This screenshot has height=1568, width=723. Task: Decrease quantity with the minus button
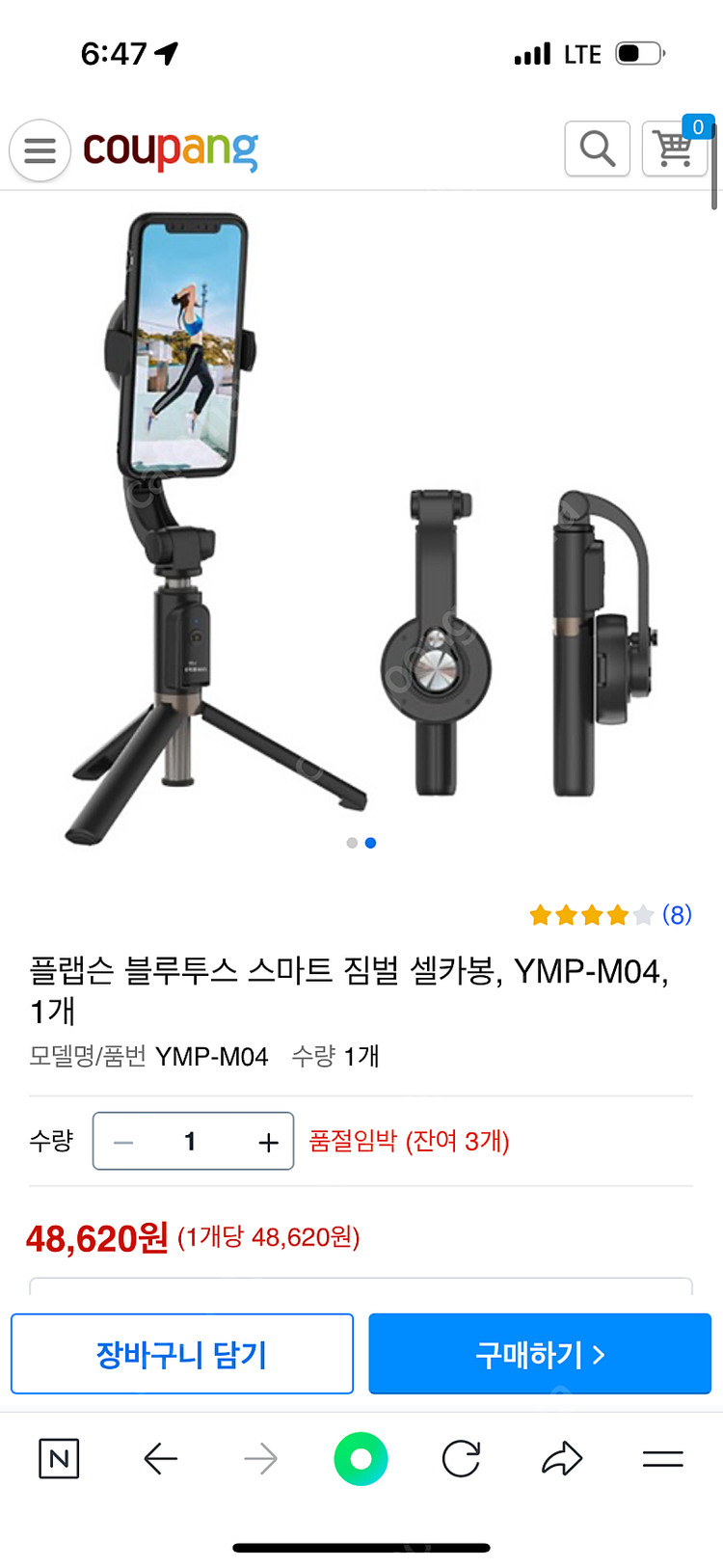(121, 1141)
